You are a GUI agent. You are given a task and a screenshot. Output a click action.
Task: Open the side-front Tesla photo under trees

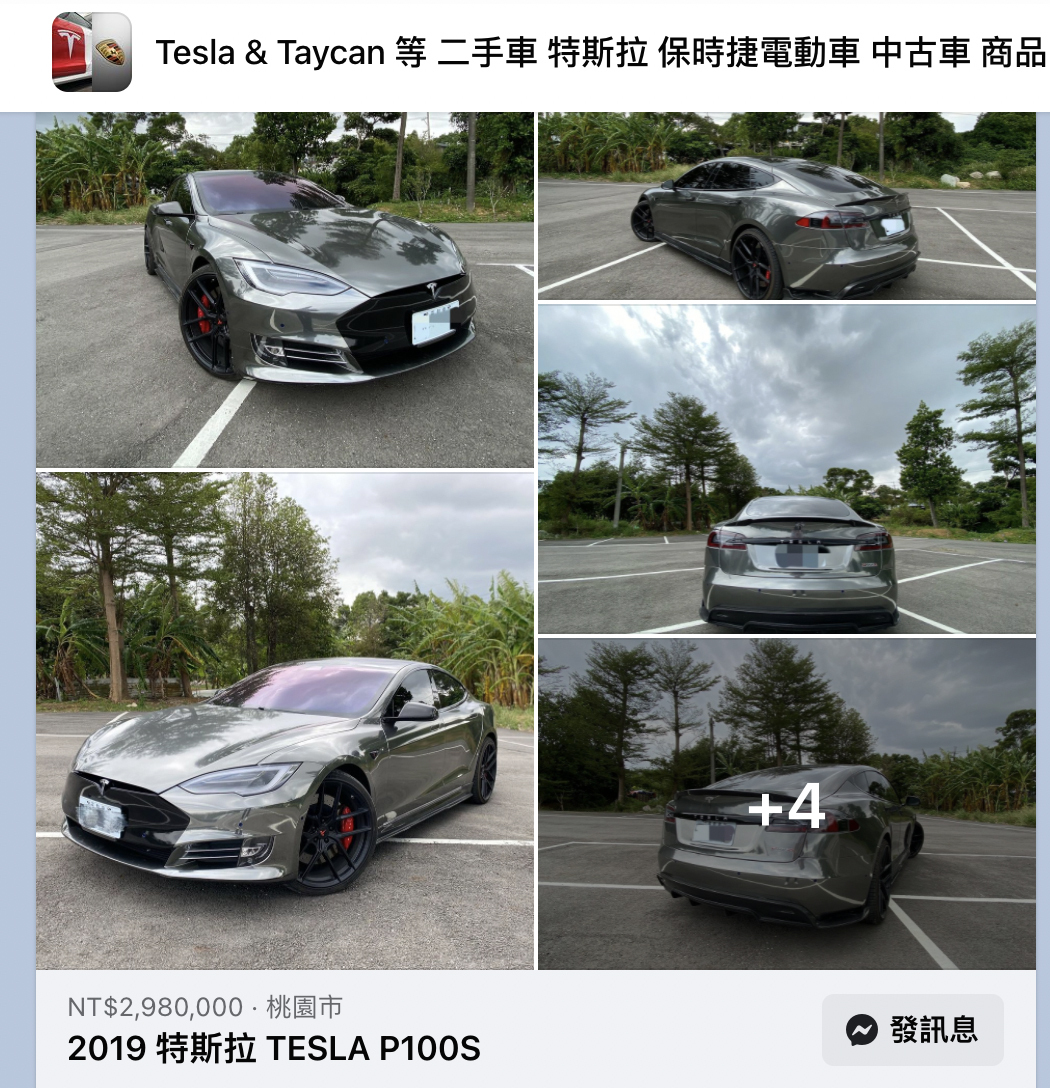(x=285, y=720)
